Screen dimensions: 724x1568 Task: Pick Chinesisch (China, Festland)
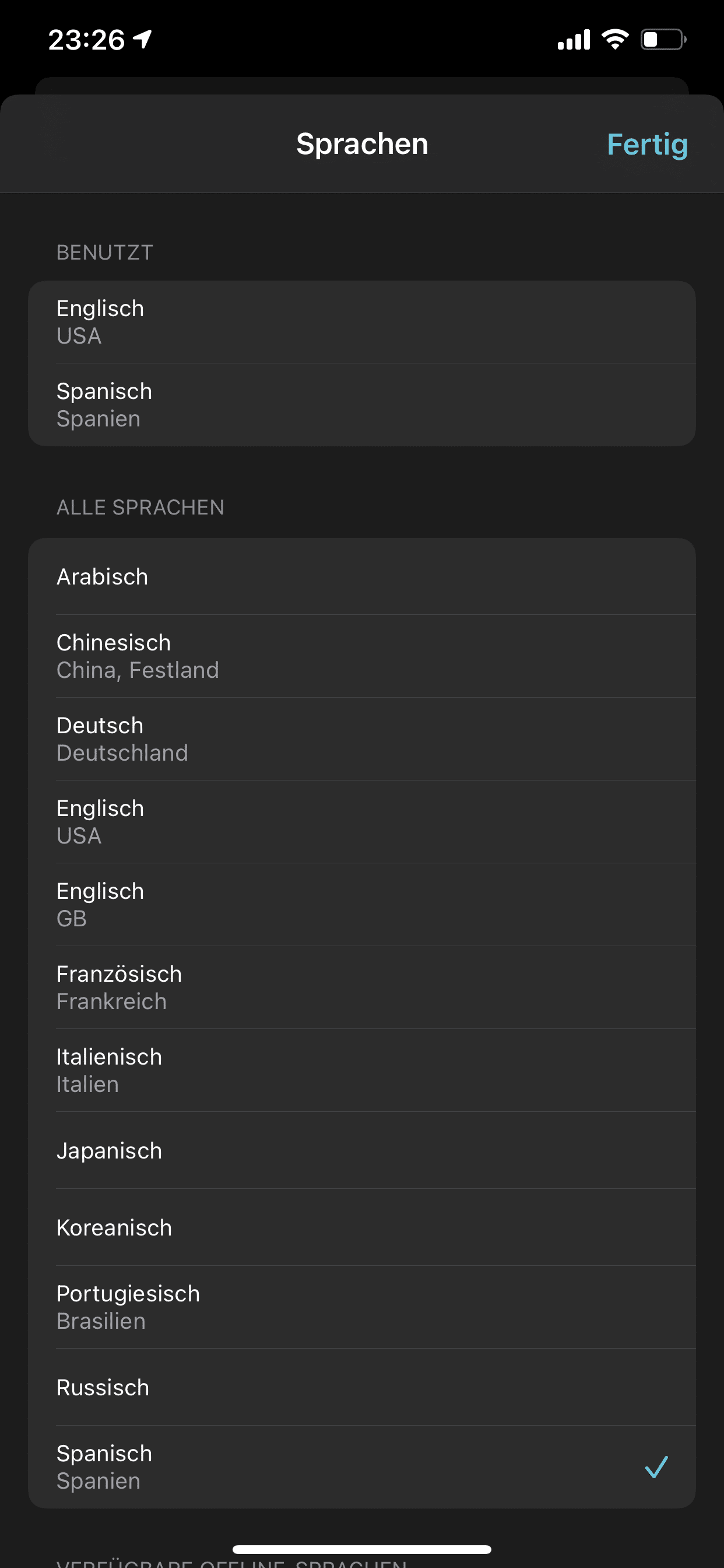tap(362, 656)
